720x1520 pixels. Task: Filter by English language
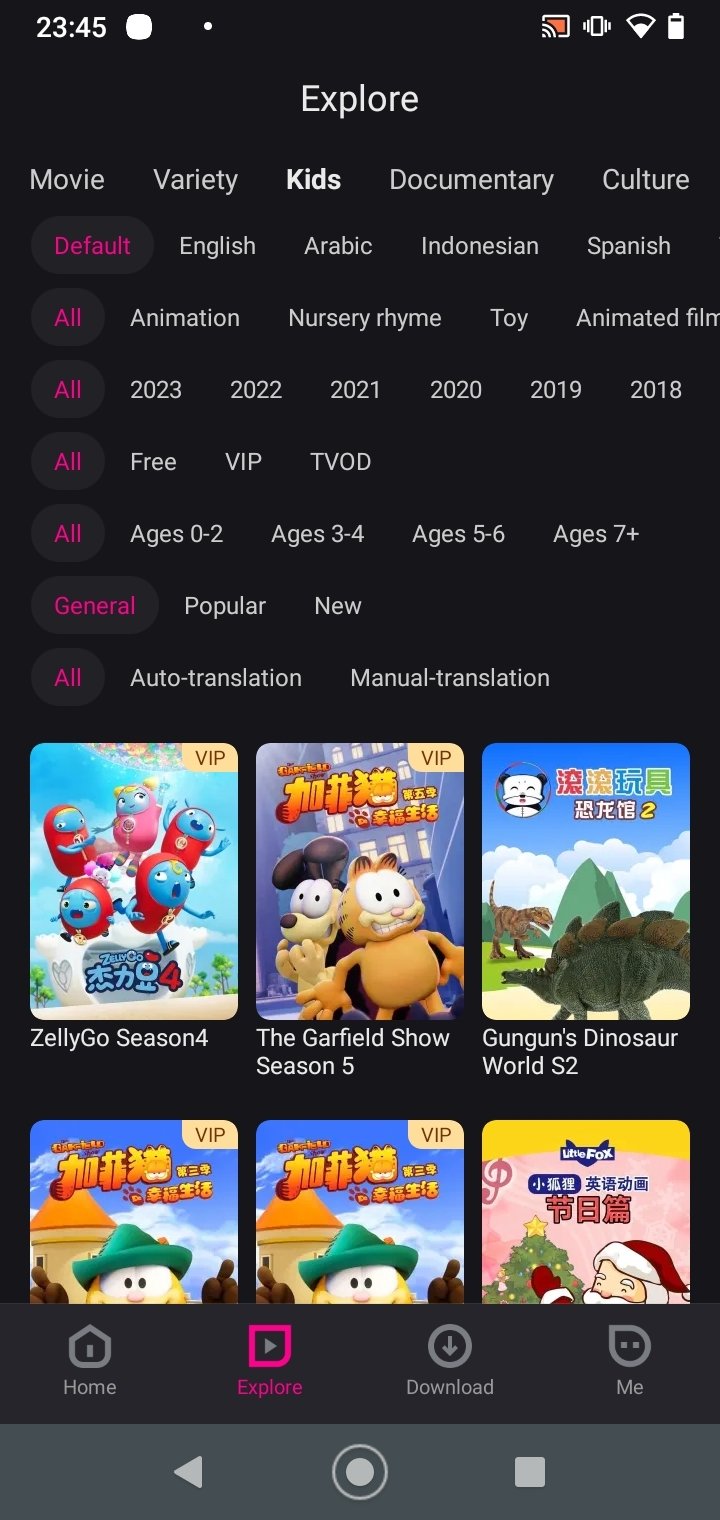tap(217, 246)
